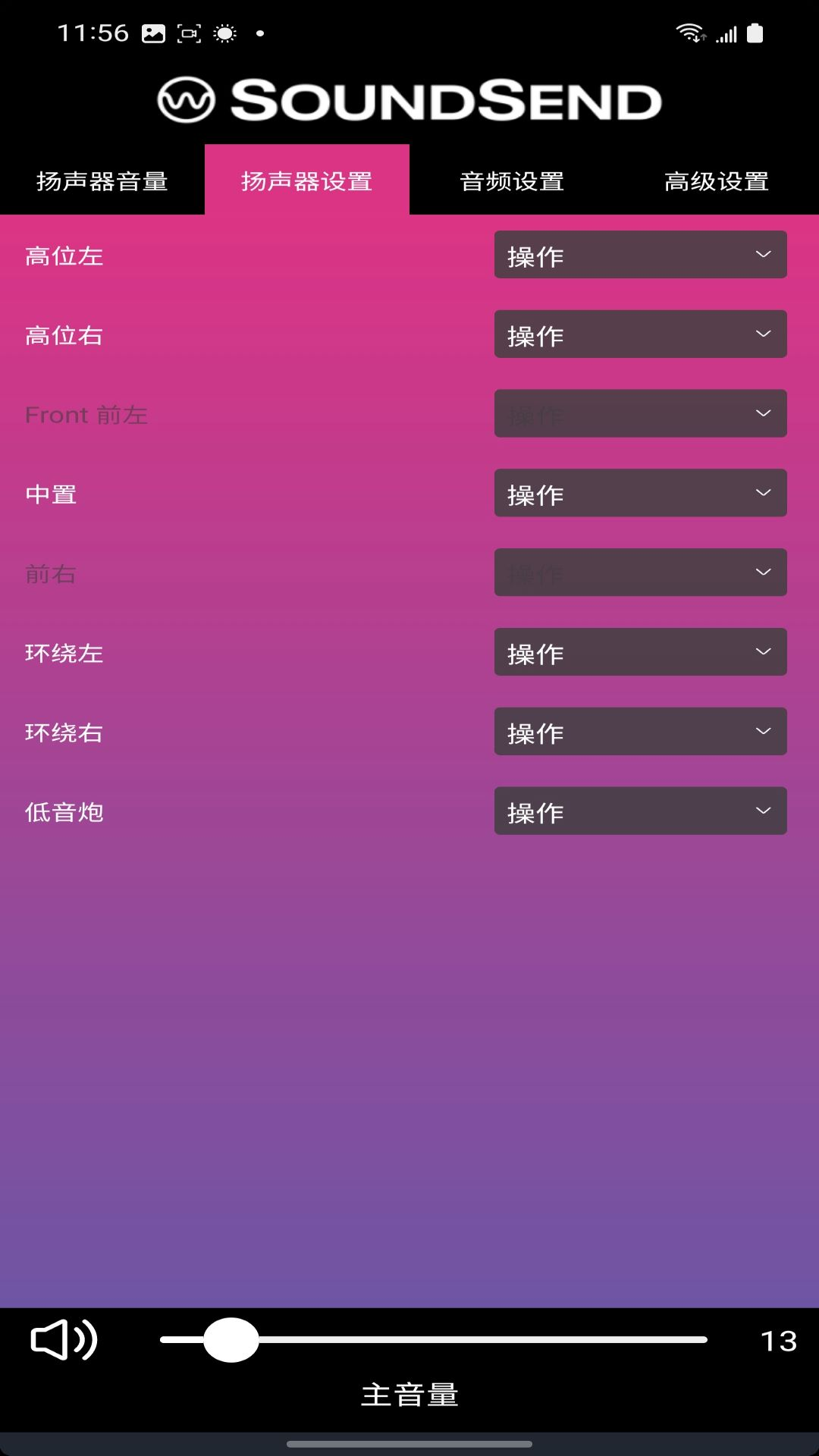The width and height of the screenshot is (819, 1456).
Task: Select the 扬声器设置 tab
Action: click(307, 180)
